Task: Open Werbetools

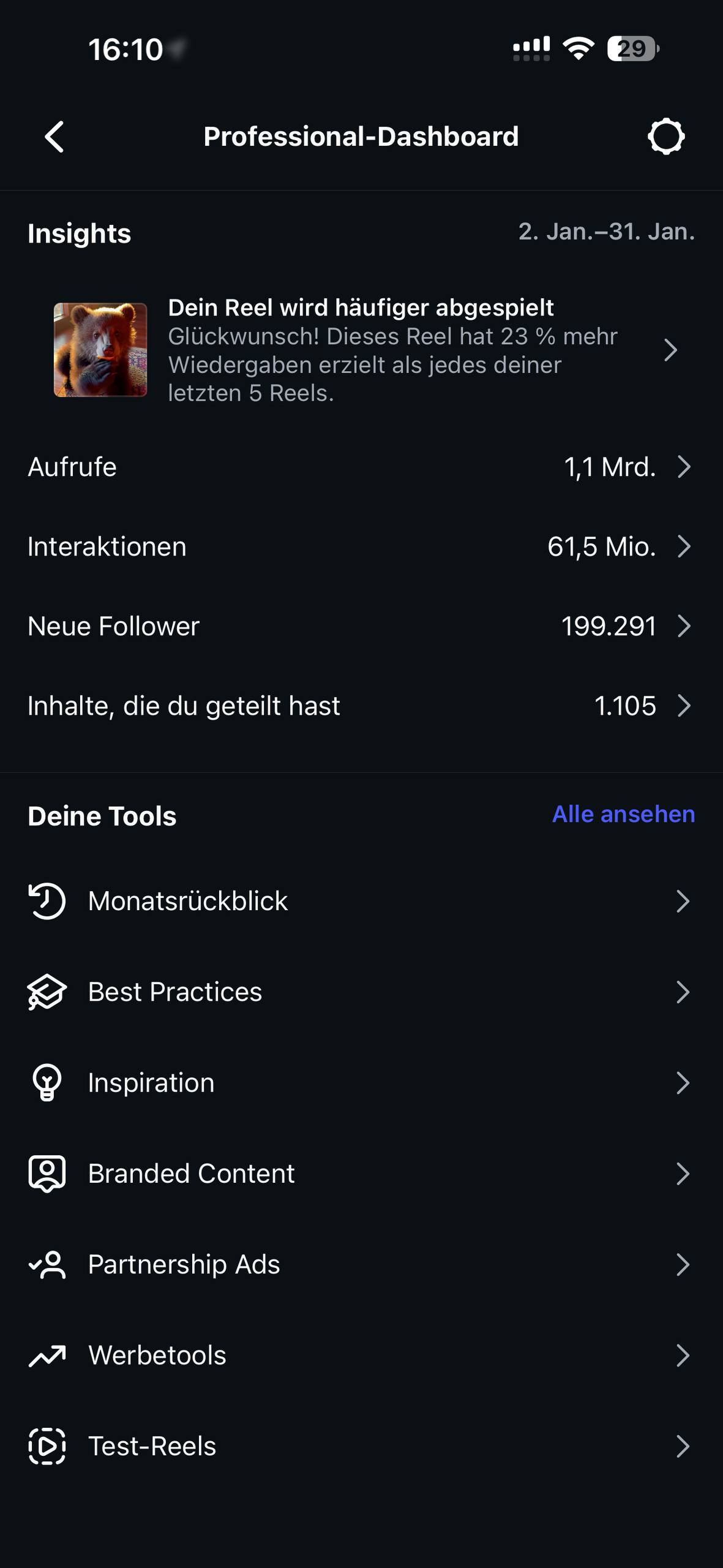Action: click(361, 1355)
